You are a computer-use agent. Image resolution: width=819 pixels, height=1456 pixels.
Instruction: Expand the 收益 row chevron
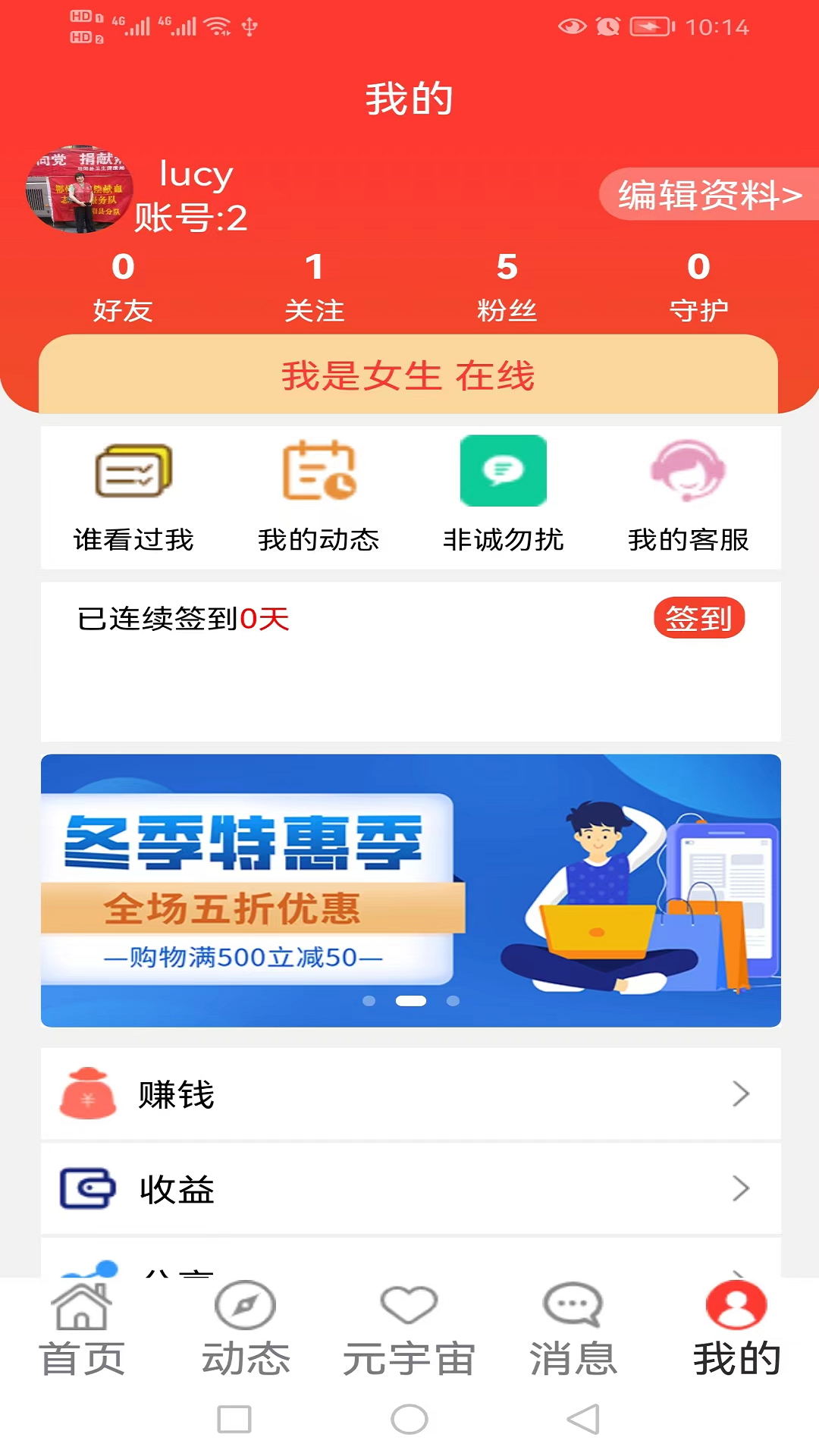[x=741, y=1189]
